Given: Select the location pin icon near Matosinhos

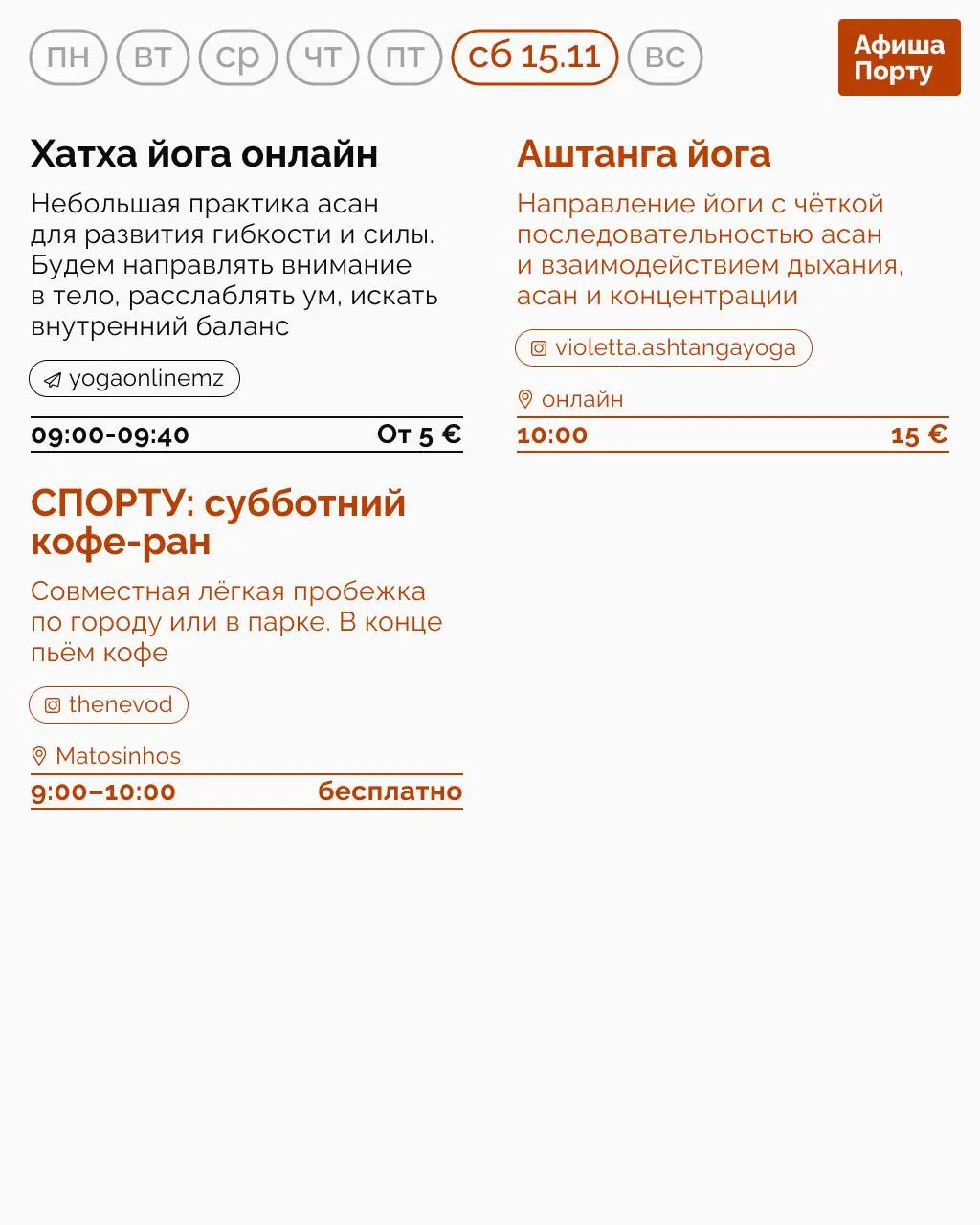Looking at the screenshot, I should click(x=39, y=755).
